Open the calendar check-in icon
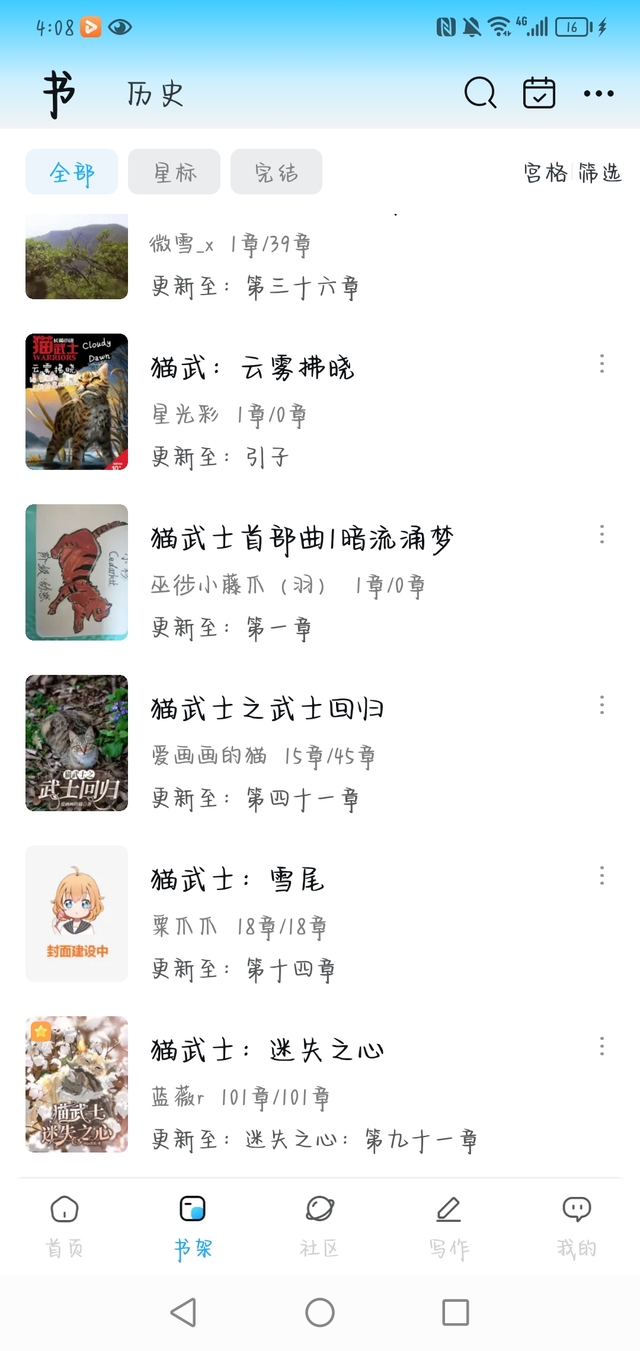 click(x=539, y=93)
